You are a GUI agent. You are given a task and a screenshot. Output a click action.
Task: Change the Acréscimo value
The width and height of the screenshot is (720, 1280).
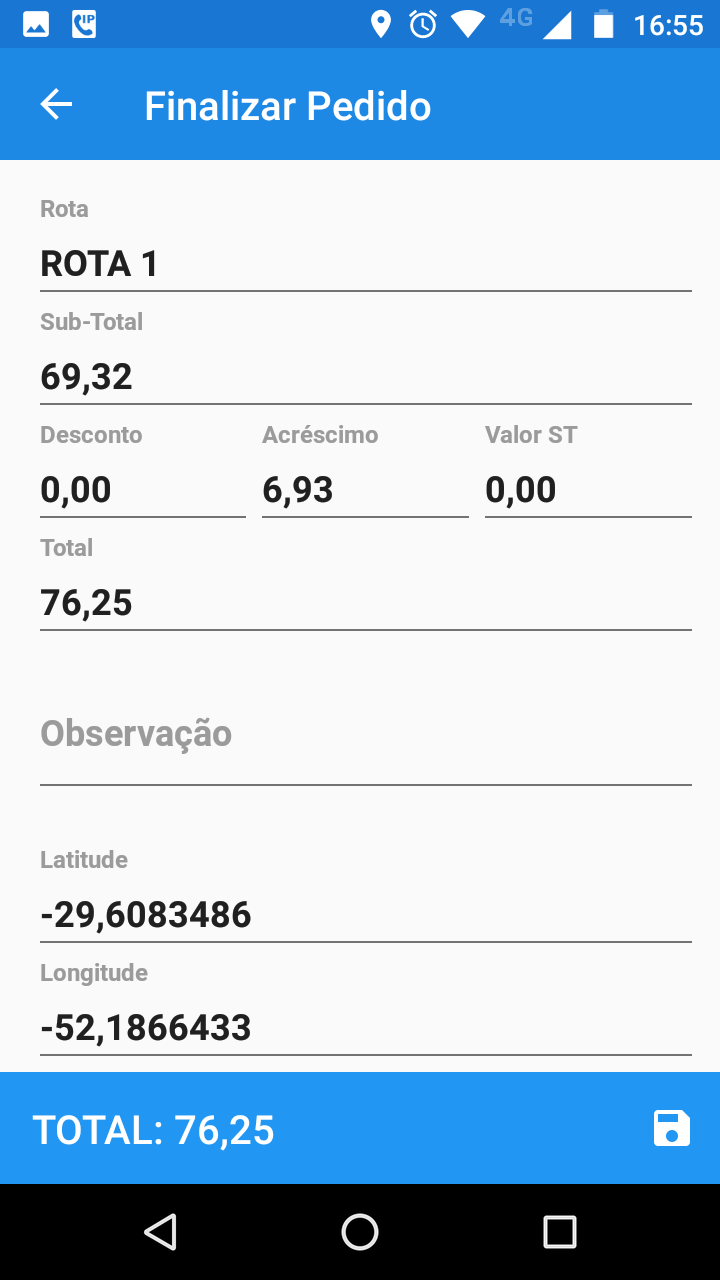[x=364, y=490]
